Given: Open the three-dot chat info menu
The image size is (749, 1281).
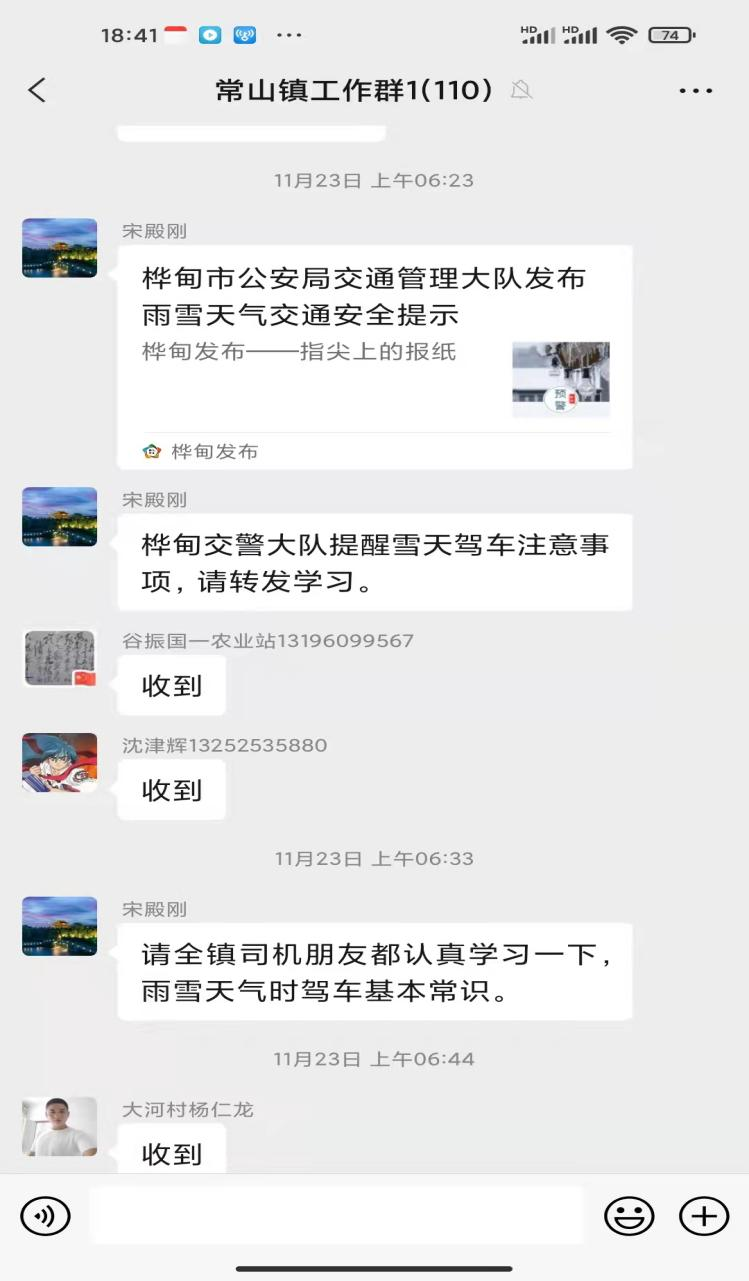Looking at the screenshot, I should point(695,91).
